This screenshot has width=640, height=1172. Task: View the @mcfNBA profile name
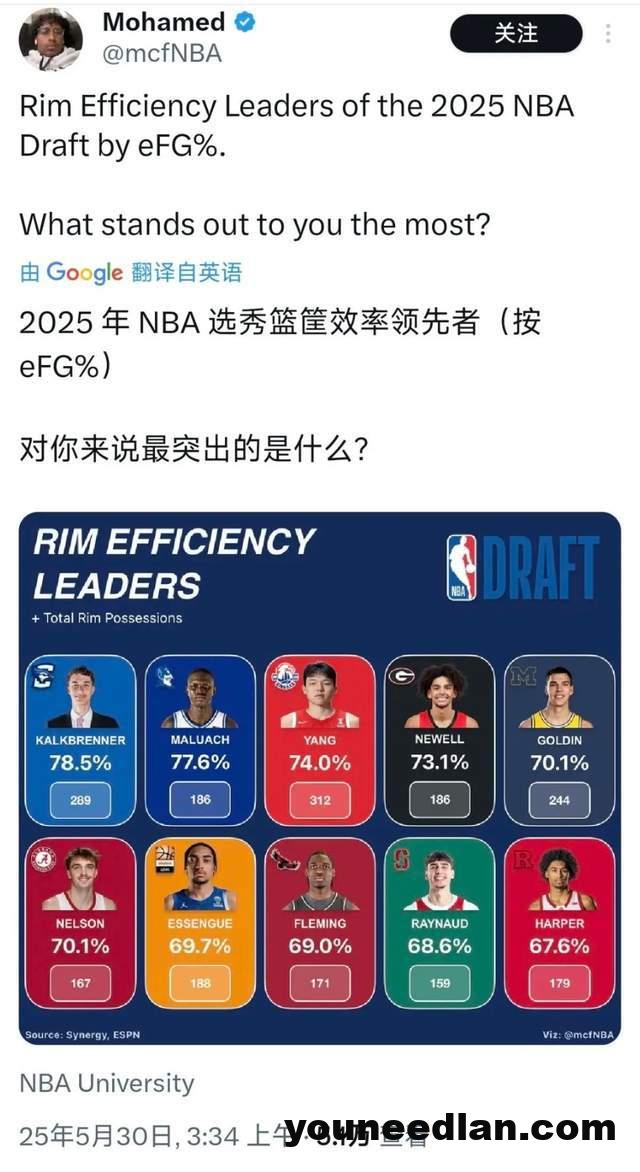coord(162,55)
